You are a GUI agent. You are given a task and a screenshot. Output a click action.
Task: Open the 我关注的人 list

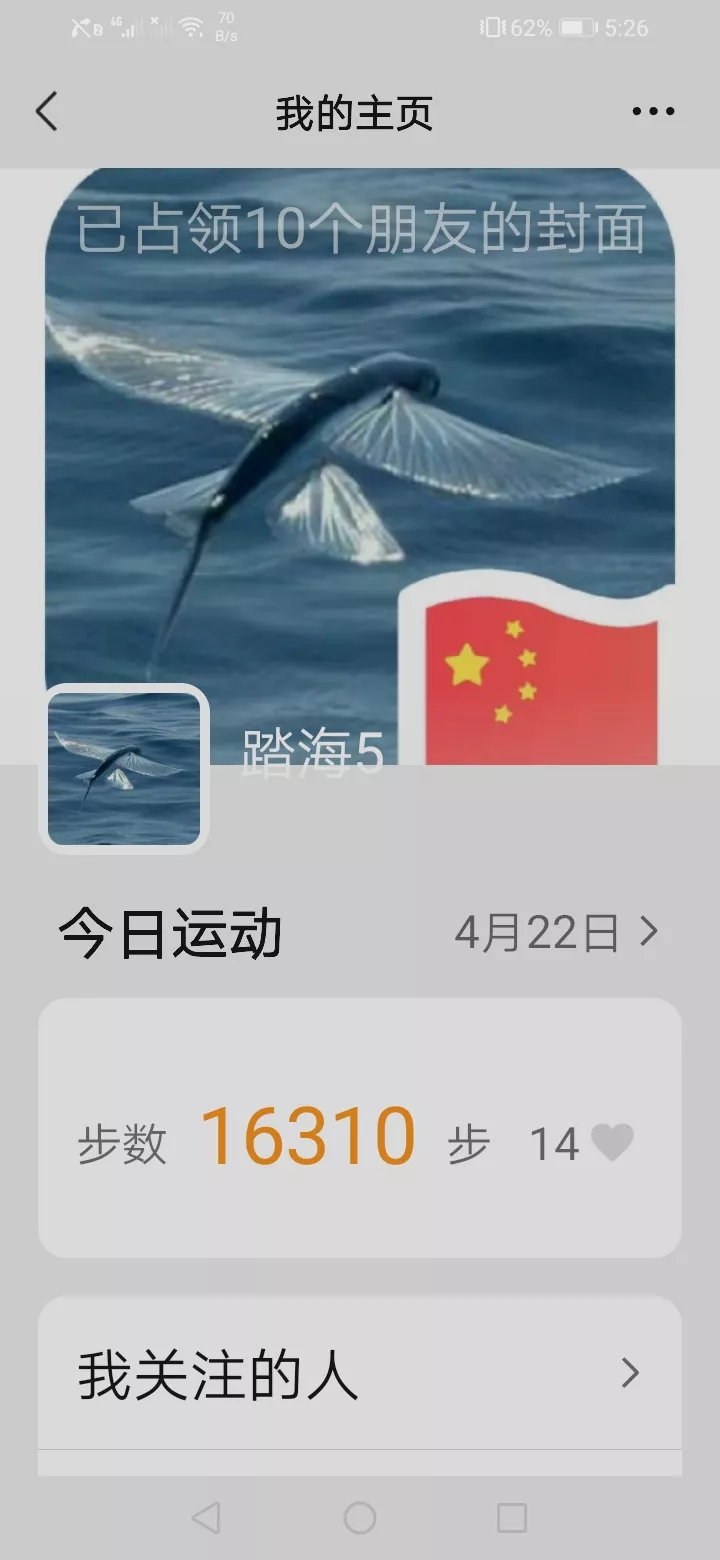coord(359,1374)
